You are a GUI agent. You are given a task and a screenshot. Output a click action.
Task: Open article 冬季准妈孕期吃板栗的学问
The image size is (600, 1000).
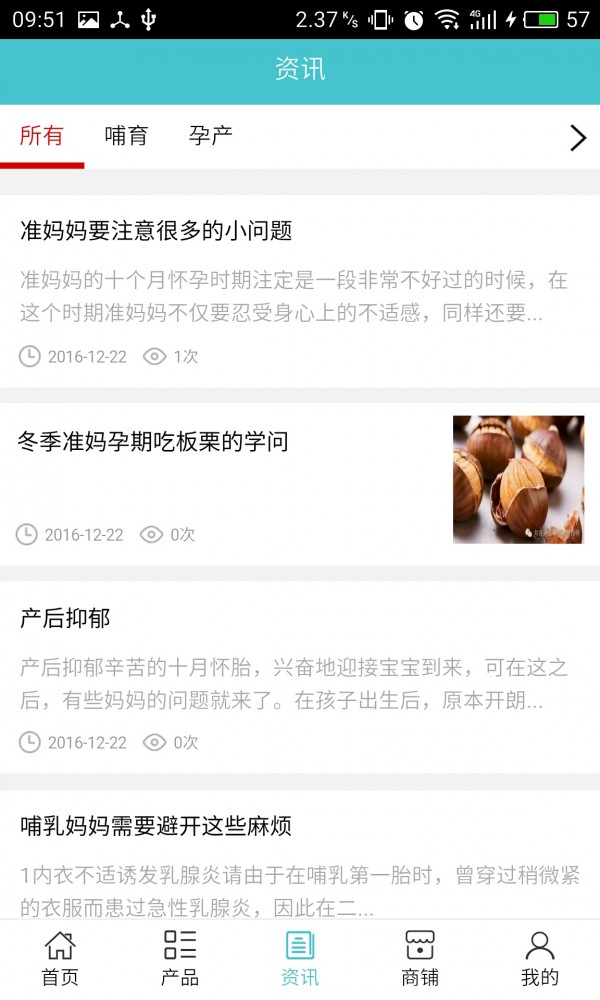click(154, 442)
